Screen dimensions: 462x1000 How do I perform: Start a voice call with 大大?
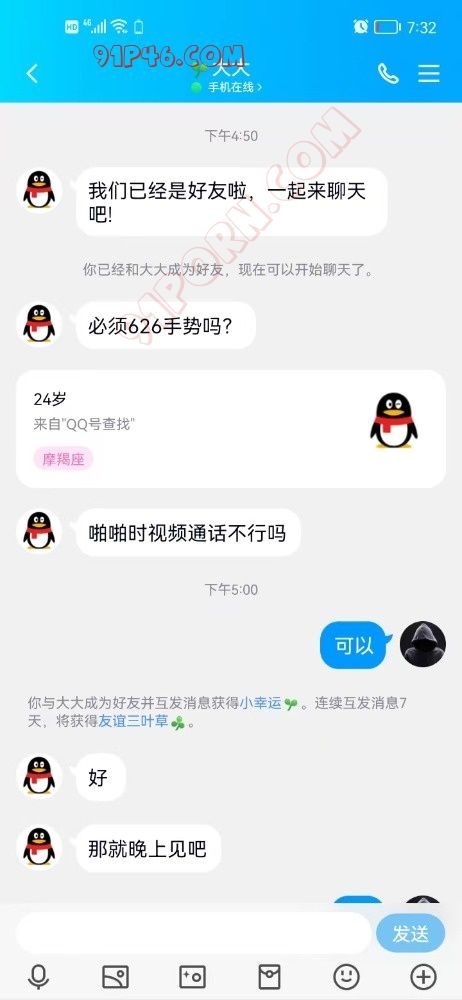tap(388, 74)
